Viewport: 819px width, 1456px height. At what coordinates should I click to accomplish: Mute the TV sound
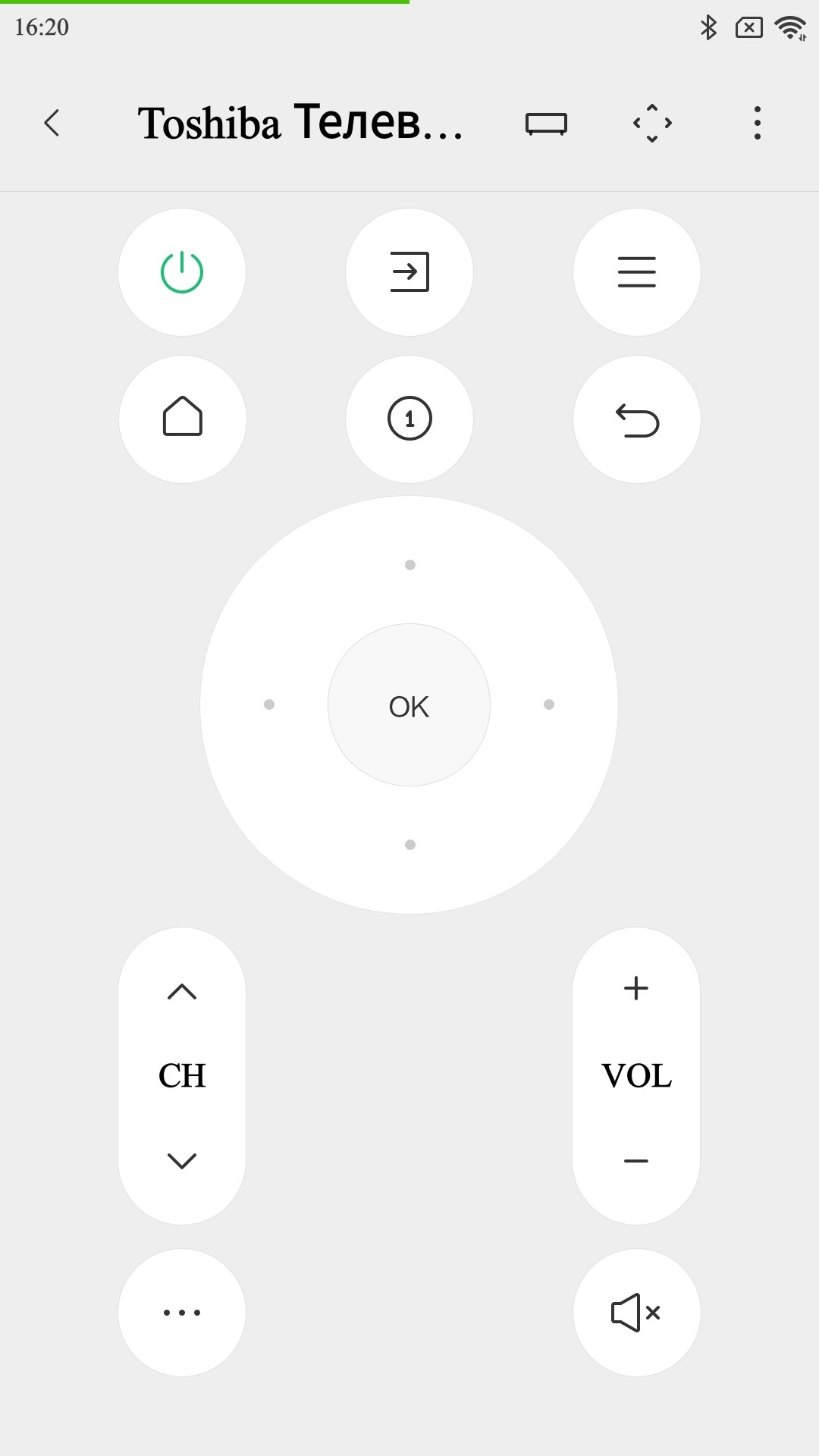[x=636, y=1313]
